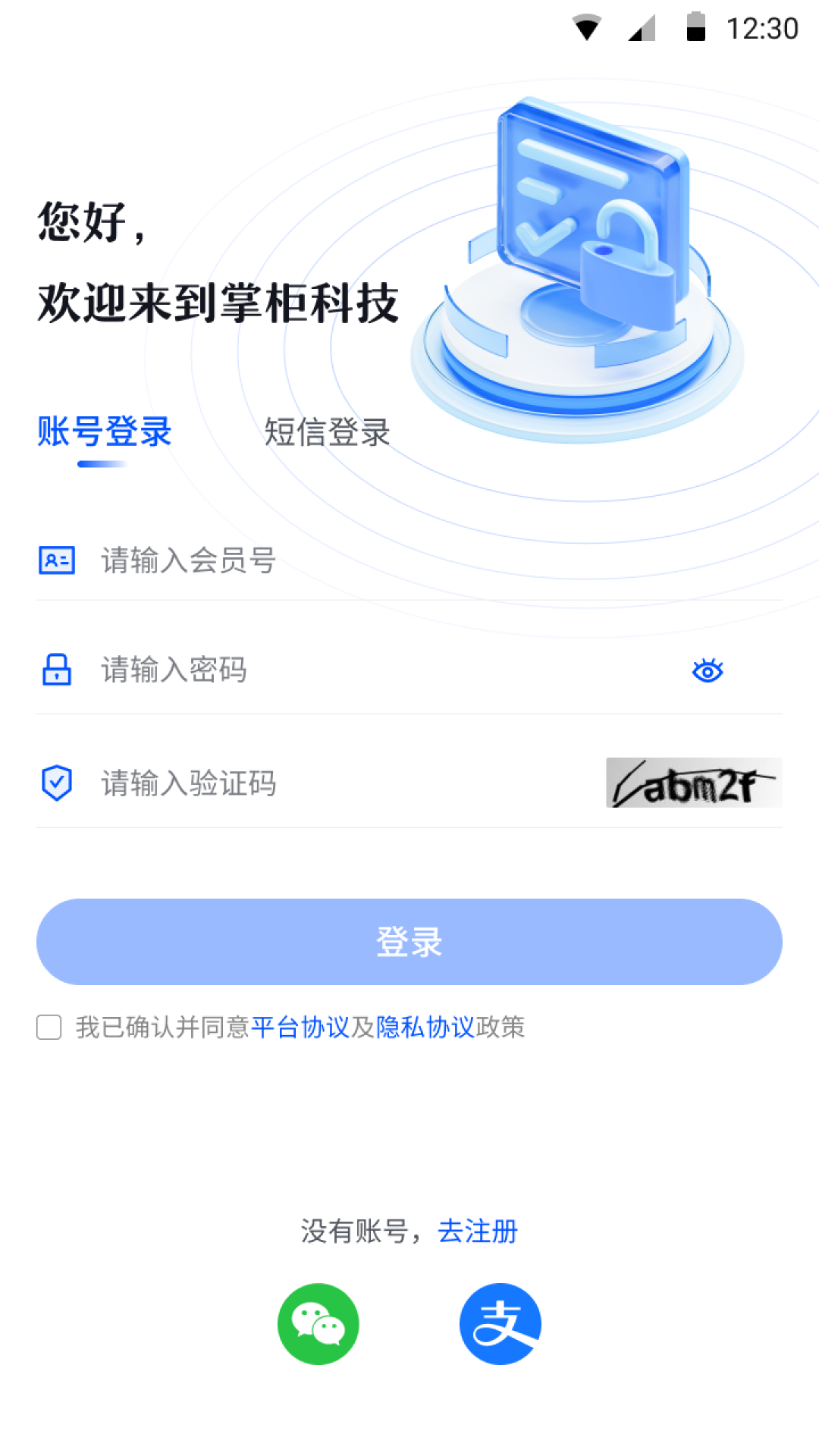The height and width of the screenshot is (1456, 819).
Task: Toggle password visibility with the eye icon
Action: tap(707, 670)
